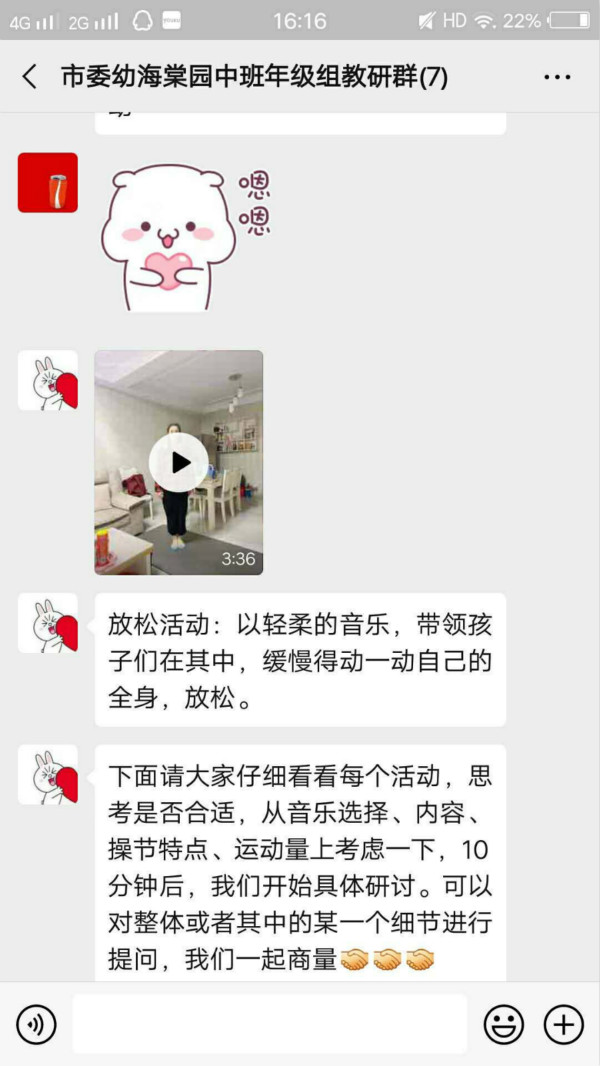Viewport: 600px width, 1066px height.
Task: Open the rabbit avatar beside the video
Action: (x=47, y=380)
